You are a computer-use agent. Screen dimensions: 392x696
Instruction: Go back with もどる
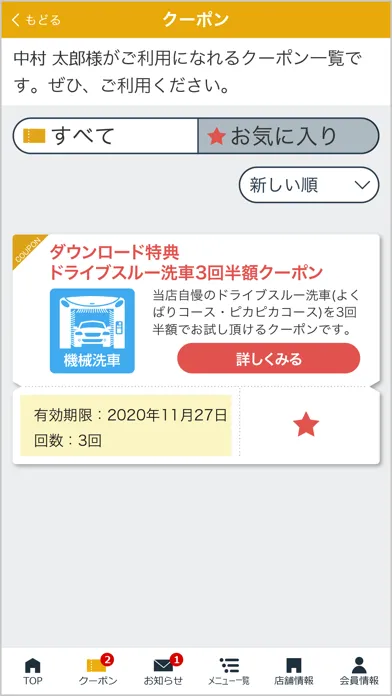(36, 20)
